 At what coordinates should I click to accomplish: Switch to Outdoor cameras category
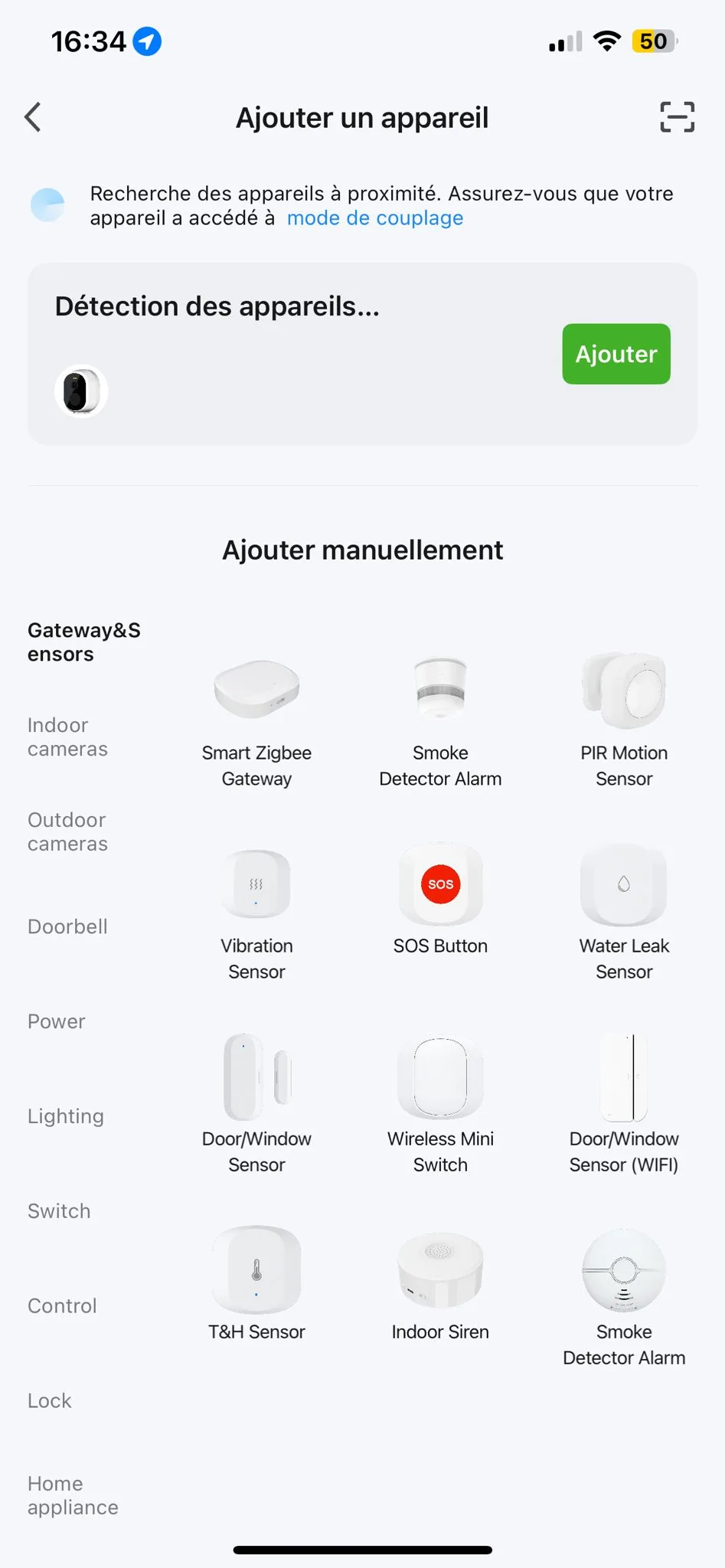pos(67,831)
